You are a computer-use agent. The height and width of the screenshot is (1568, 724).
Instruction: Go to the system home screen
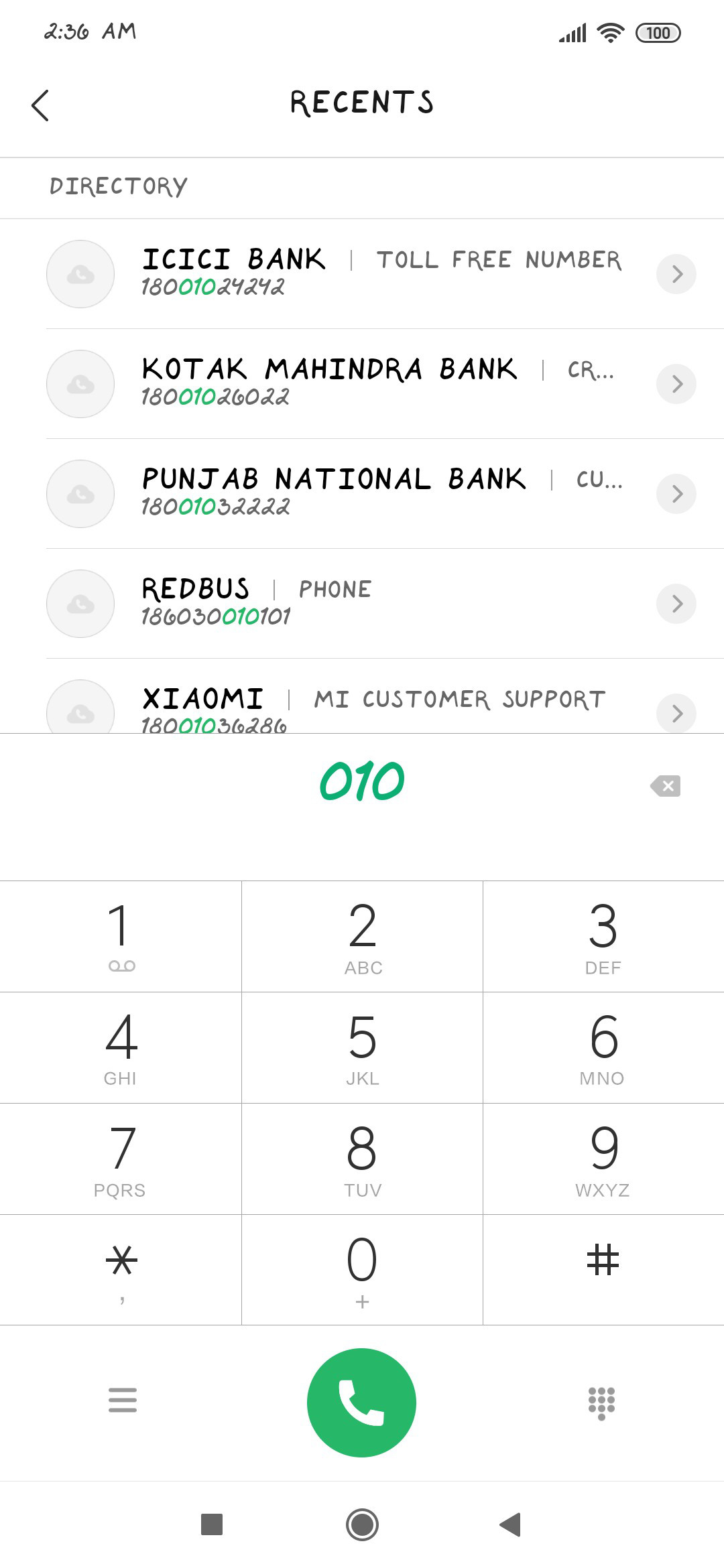[362, 1524]
